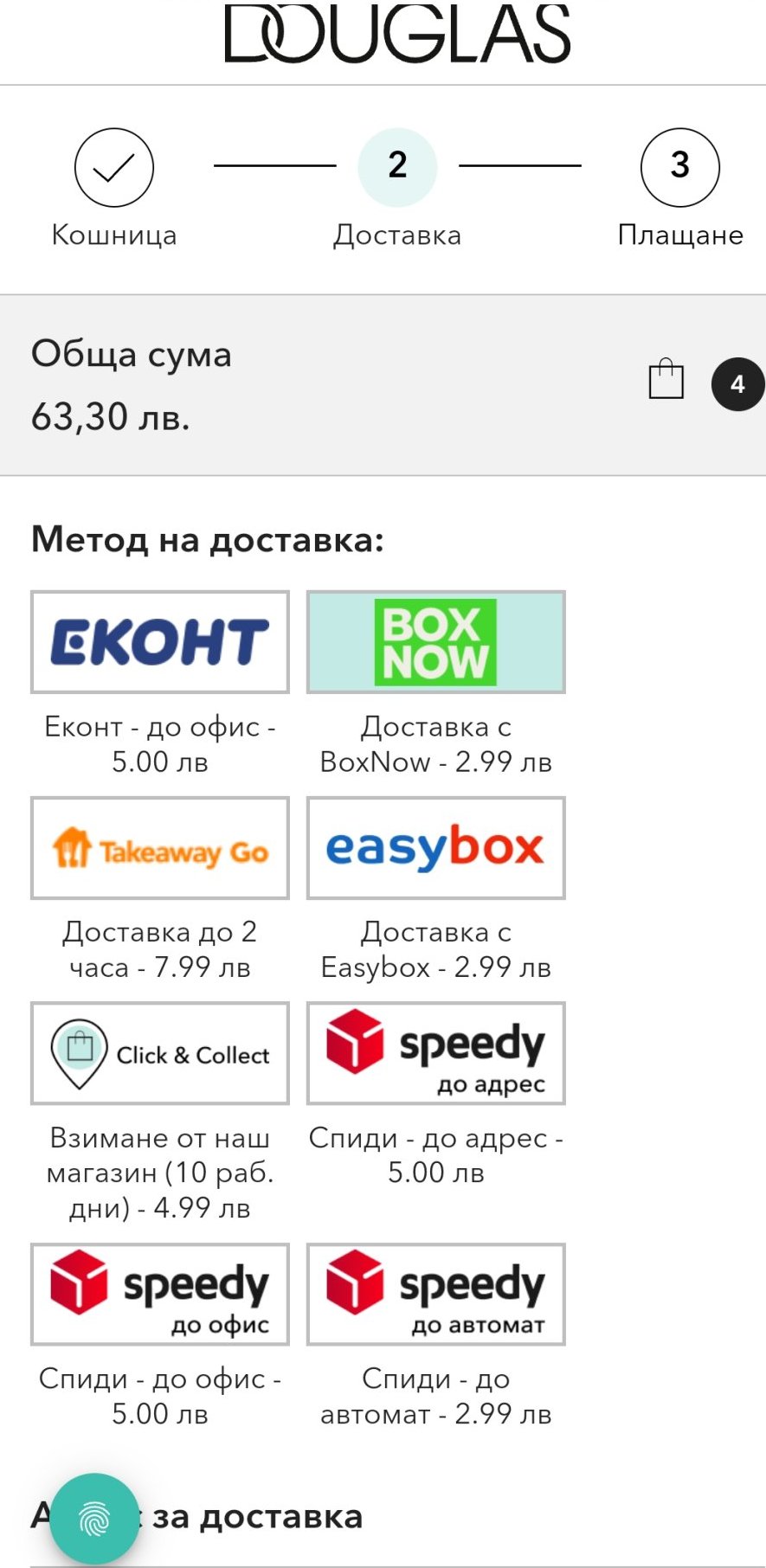The image size is (766, 1568).
Task: Select Speedy до офис delivery
Action: [160, 1294]
